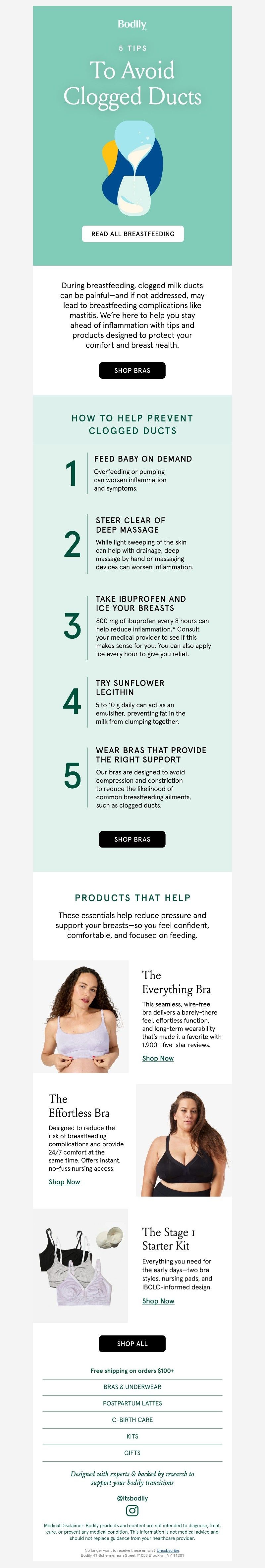Viewport: 265px width, 1568px height.
Task: Open Shop Now for The Effortless Bra
Action: click(65, 1182)
